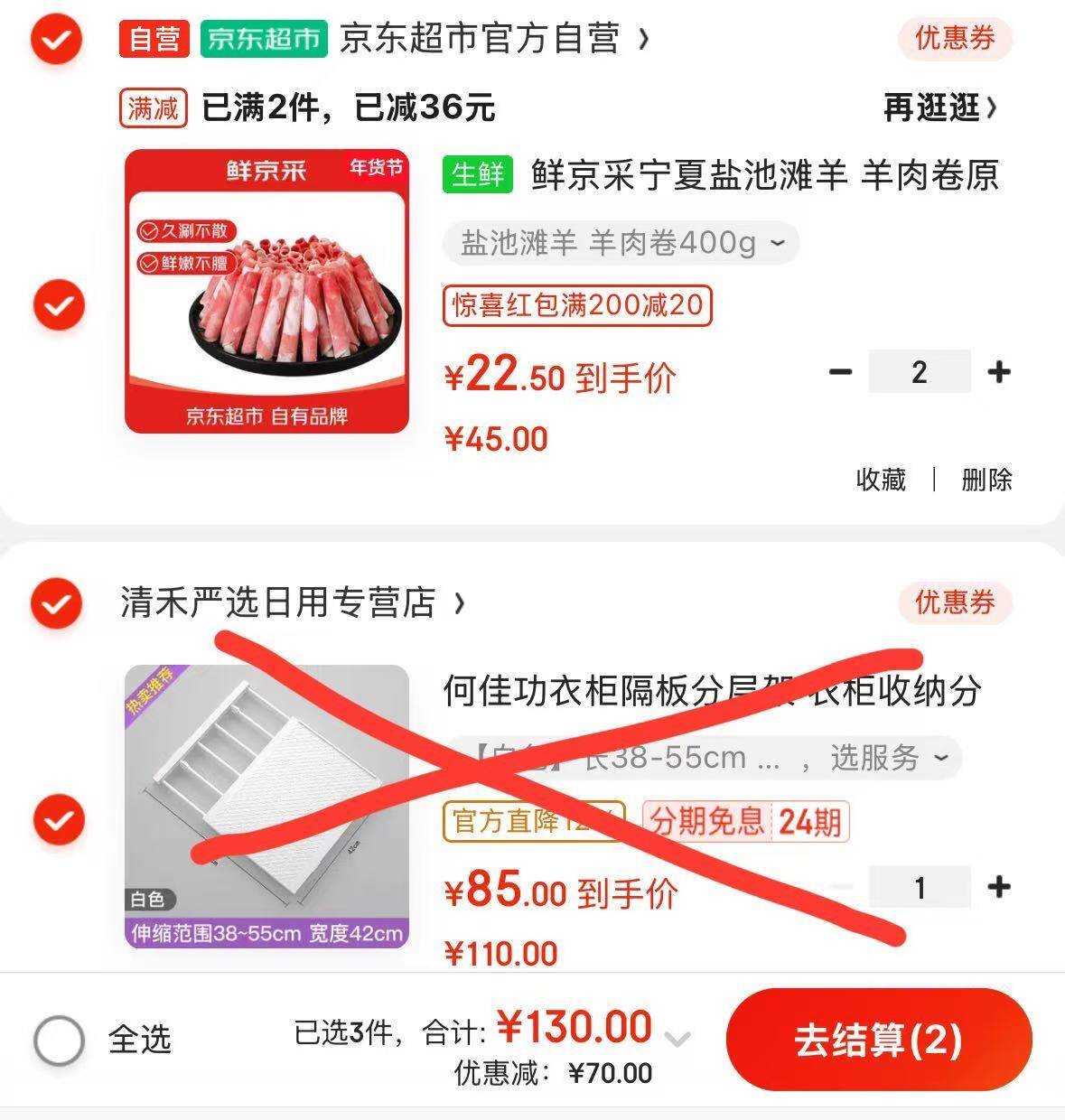The height and width of the screenshot is (1120, 1065).
Task: Uncheck the 清禾严选日用专营店 store checkbox
Action: pos(56,602)
